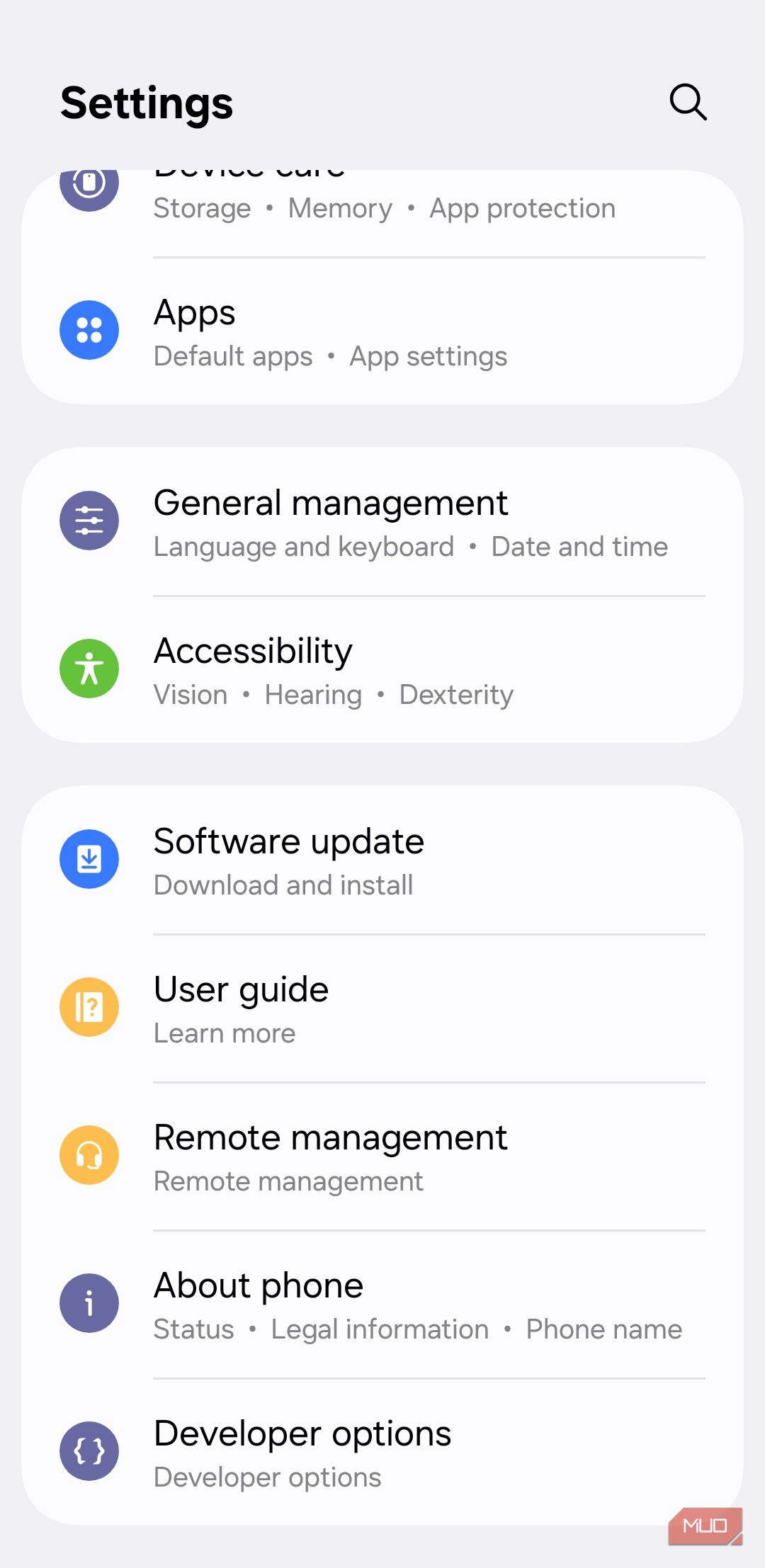Open Accessibility settings
Viewport: 765px width, 1568px height.
tap(382, 670)
